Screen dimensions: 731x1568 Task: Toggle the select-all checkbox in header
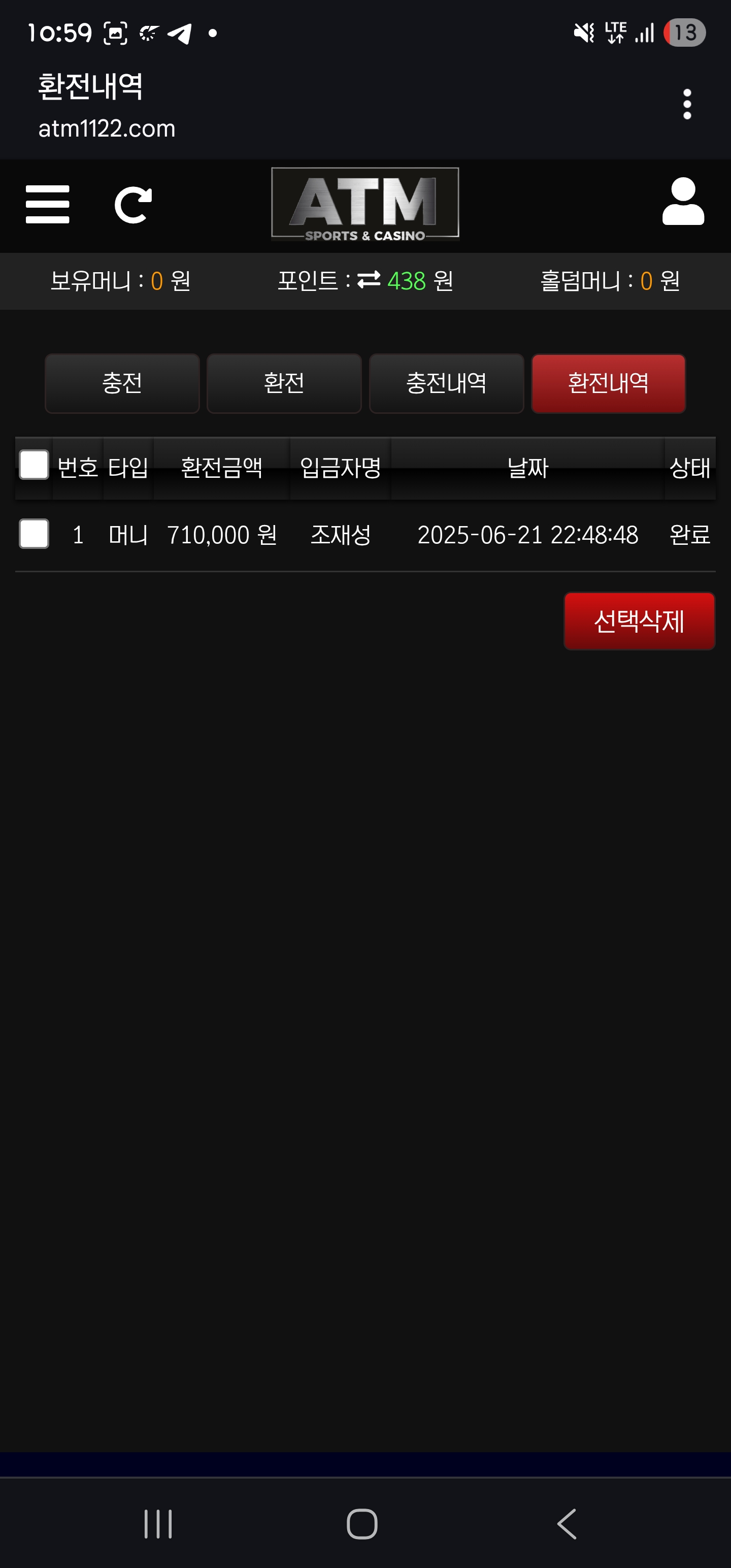[34, 465]
